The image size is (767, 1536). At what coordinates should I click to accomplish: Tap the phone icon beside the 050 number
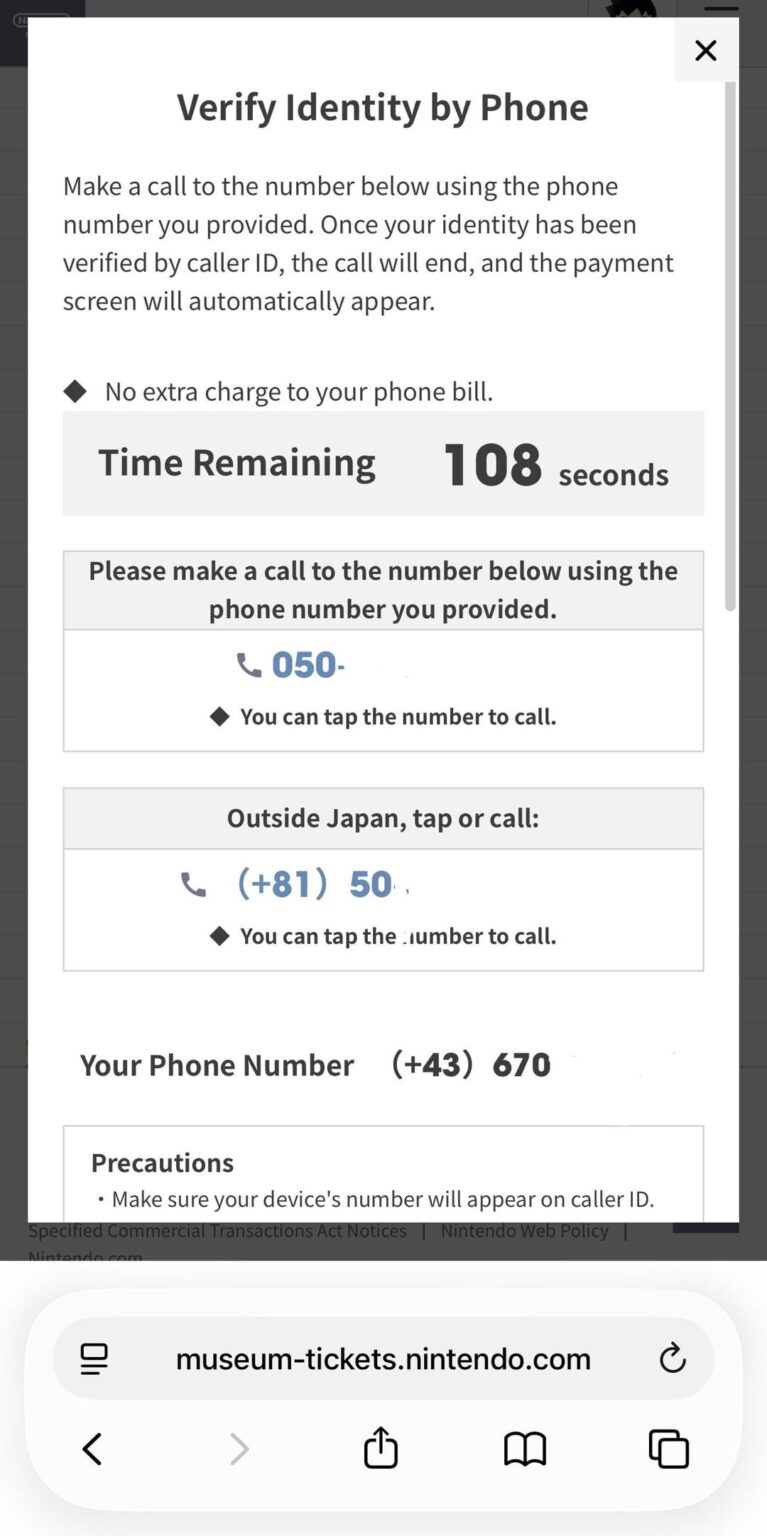(248, 664)
